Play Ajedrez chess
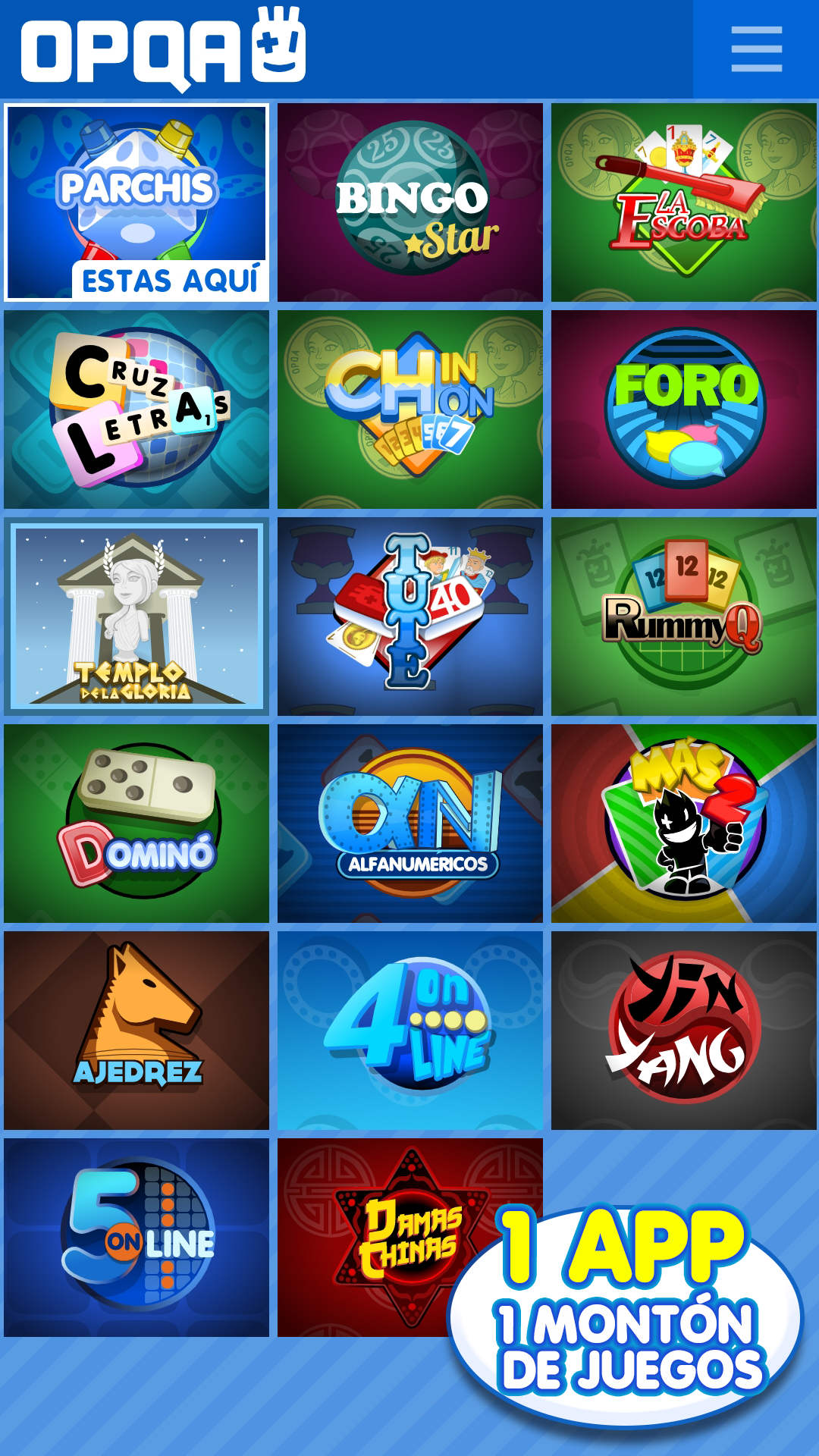 tap(136, 1031)
